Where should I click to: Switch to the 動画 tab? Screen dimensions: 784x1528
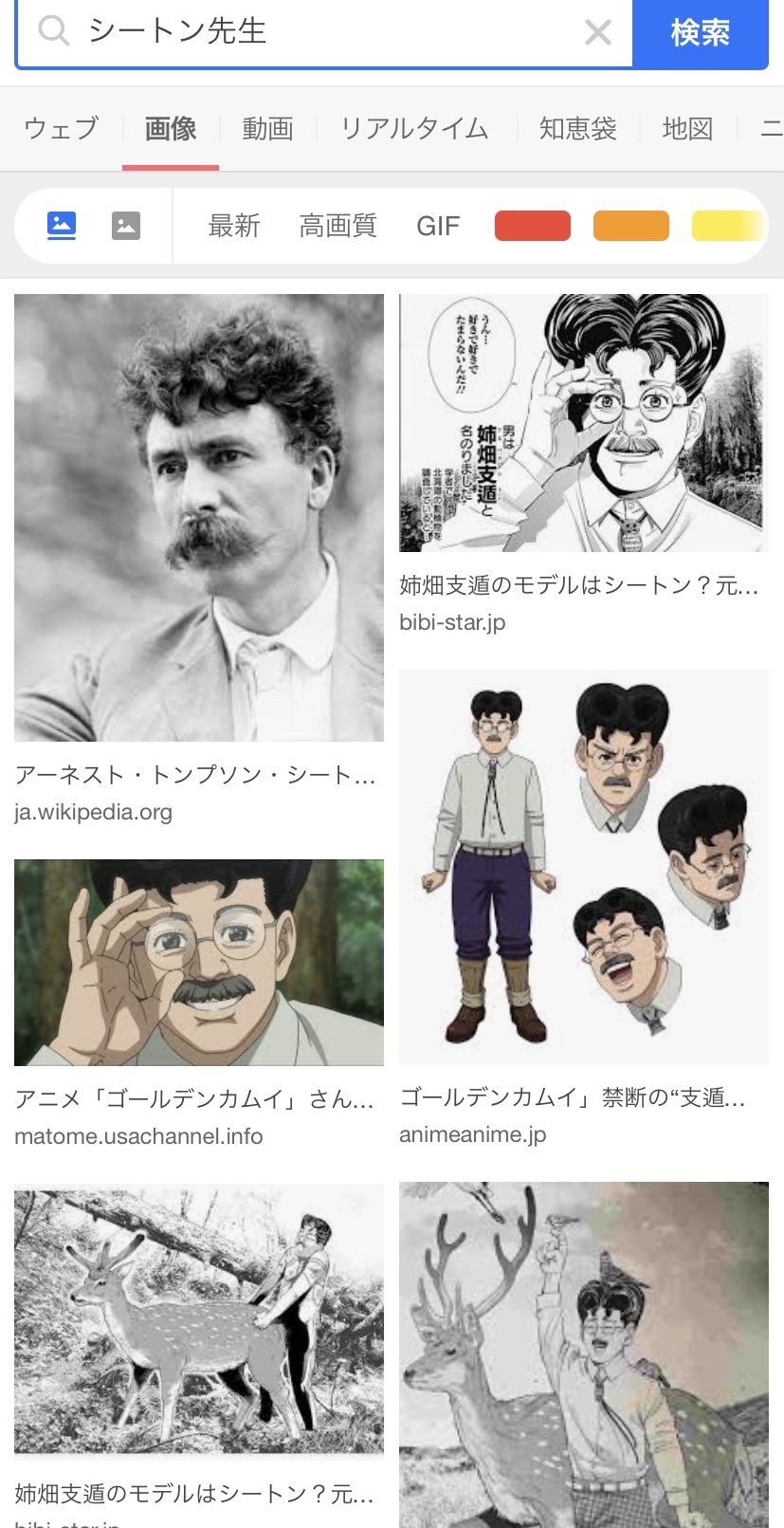pos(267,128)
